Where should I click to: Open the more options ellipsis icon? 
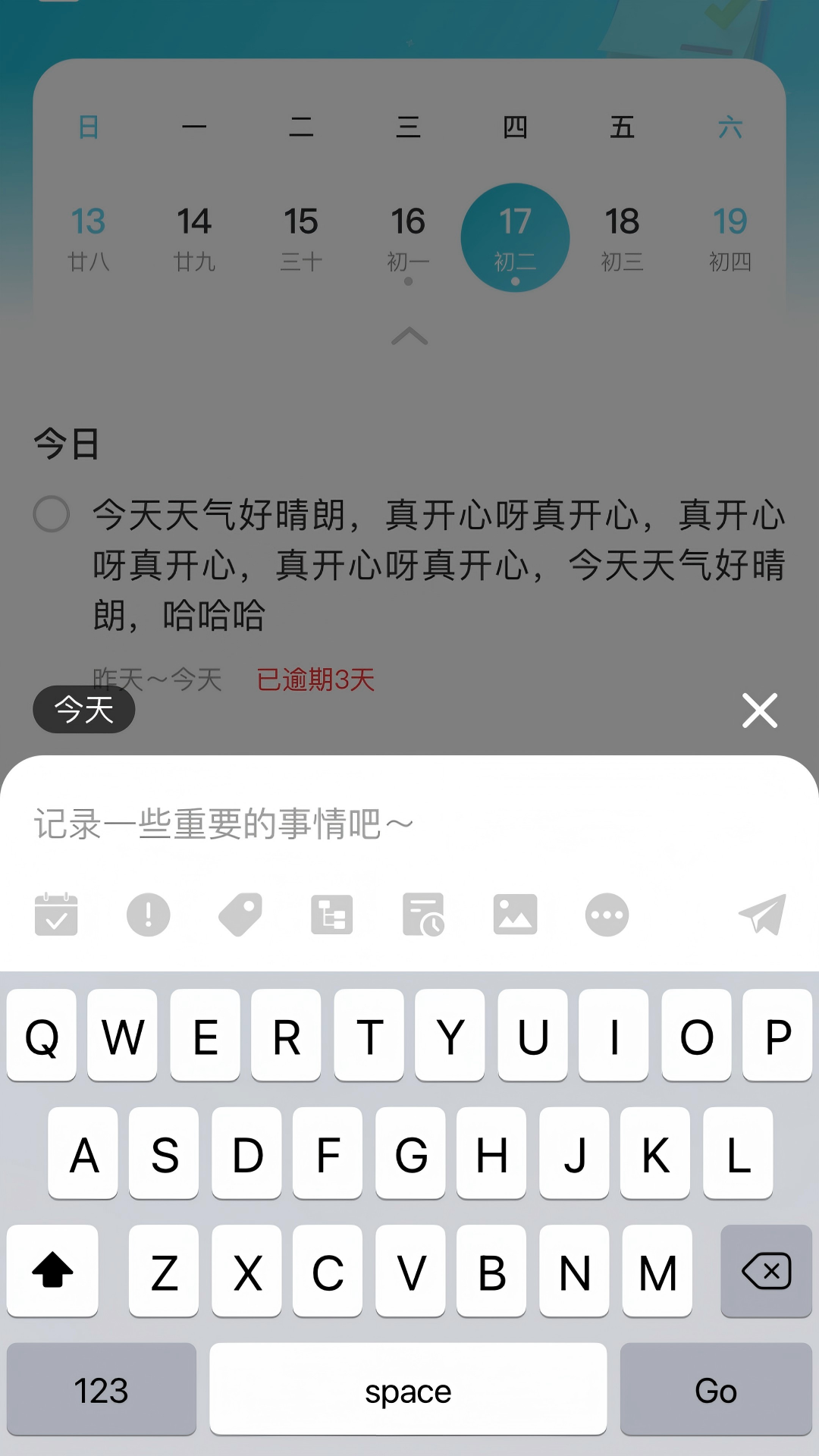[607, 914]
